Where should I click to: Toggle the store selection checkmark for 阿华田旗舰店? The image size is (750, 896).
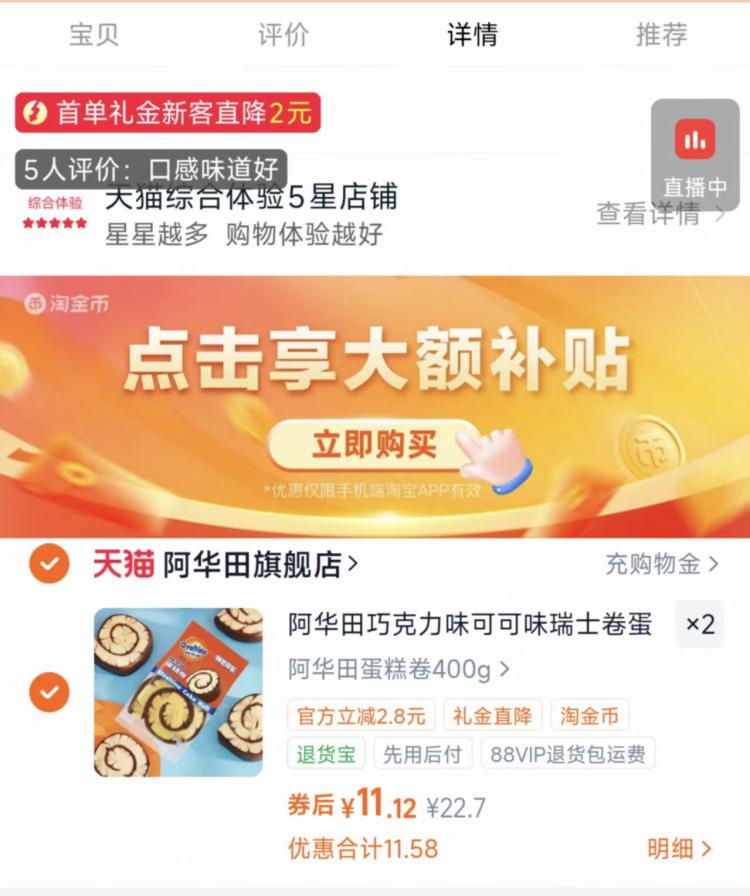pos(48,562)
